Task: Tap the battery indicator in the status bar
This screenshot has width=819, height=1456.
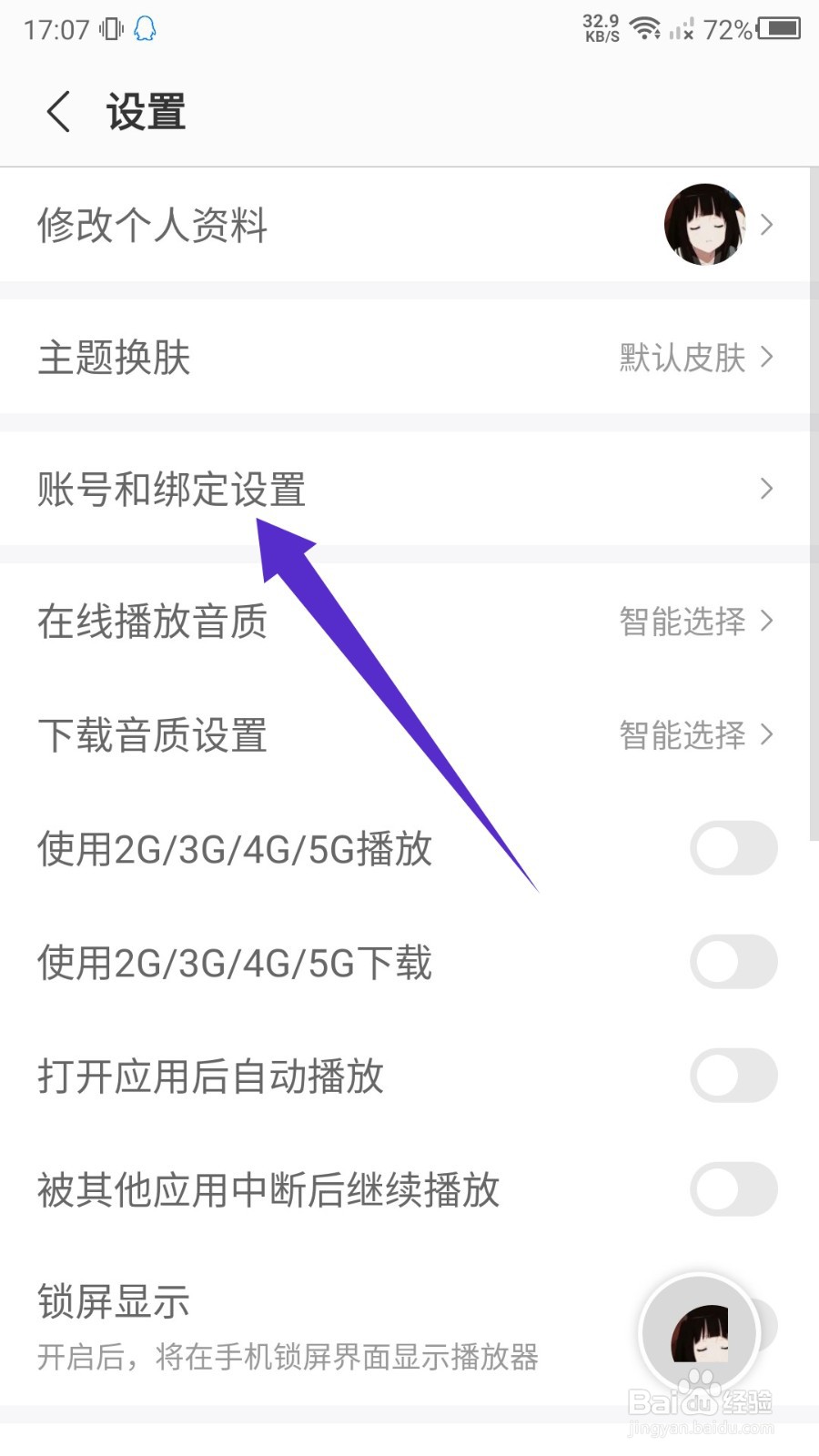Action: (x=778, y=27)
